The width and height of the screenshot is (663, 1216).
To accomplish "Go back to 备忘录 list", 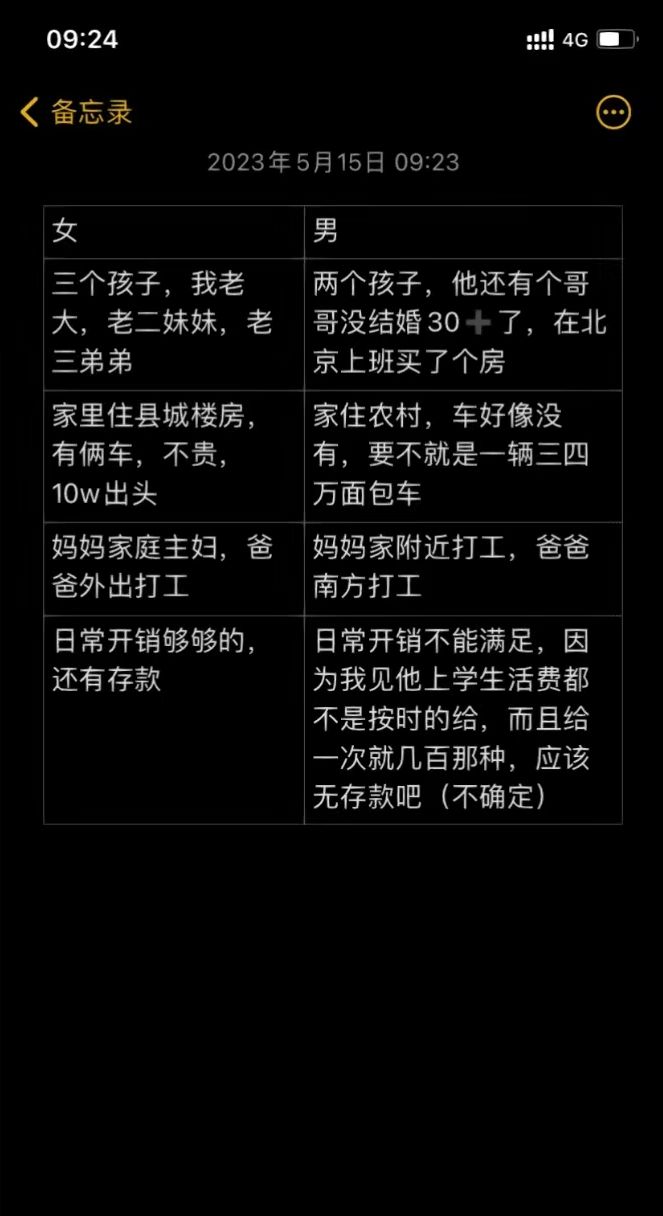I will pos(76,112).
